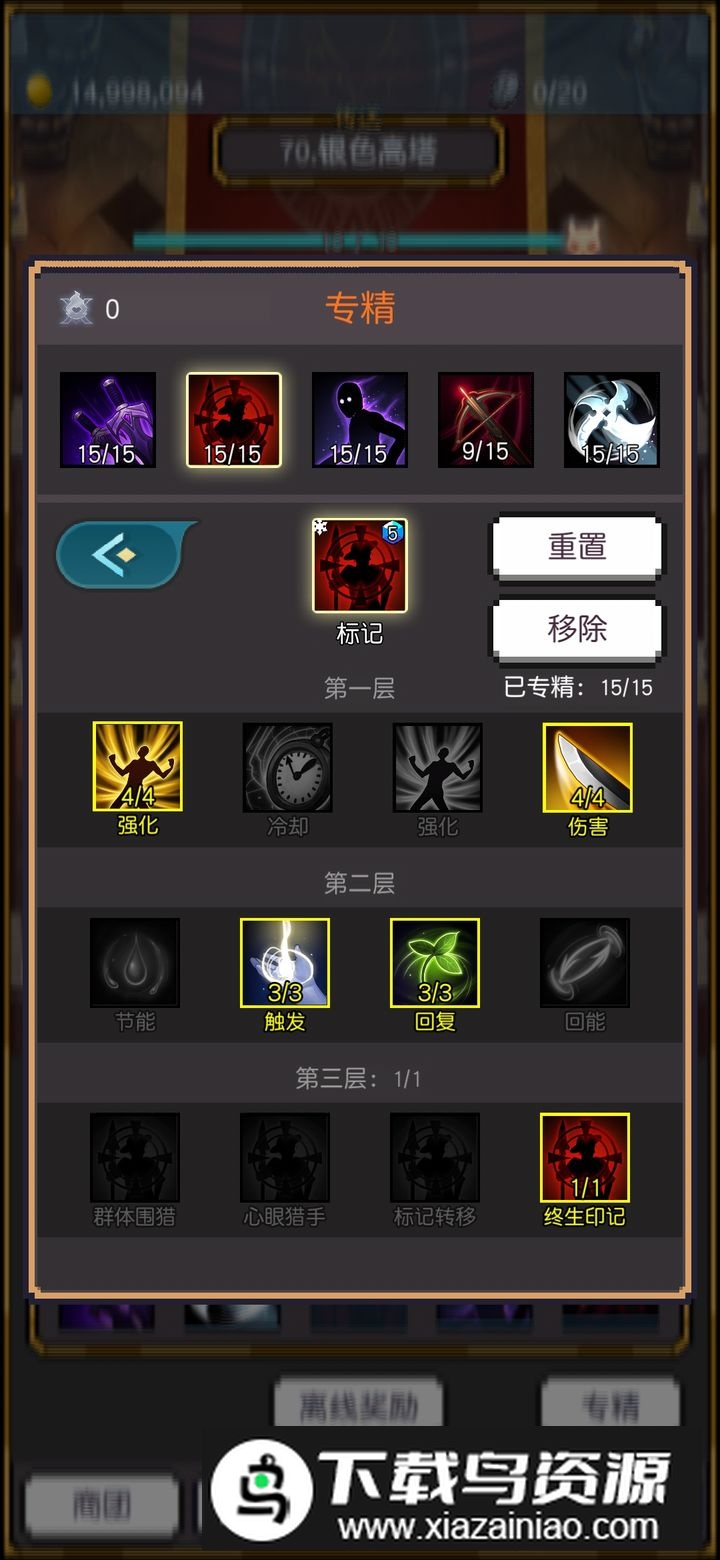Tap the 标记转移 talent
The width and height of the screenshot is (720, 1560).
(435, 1158)
